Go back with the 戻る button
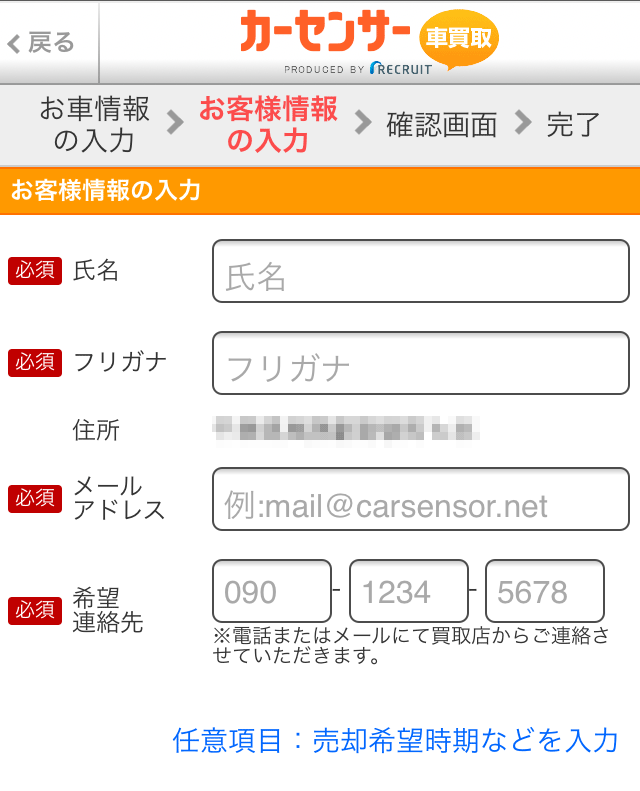Image resolution: width=640 pixels, height=791 pixels. [x=44, y=42]
